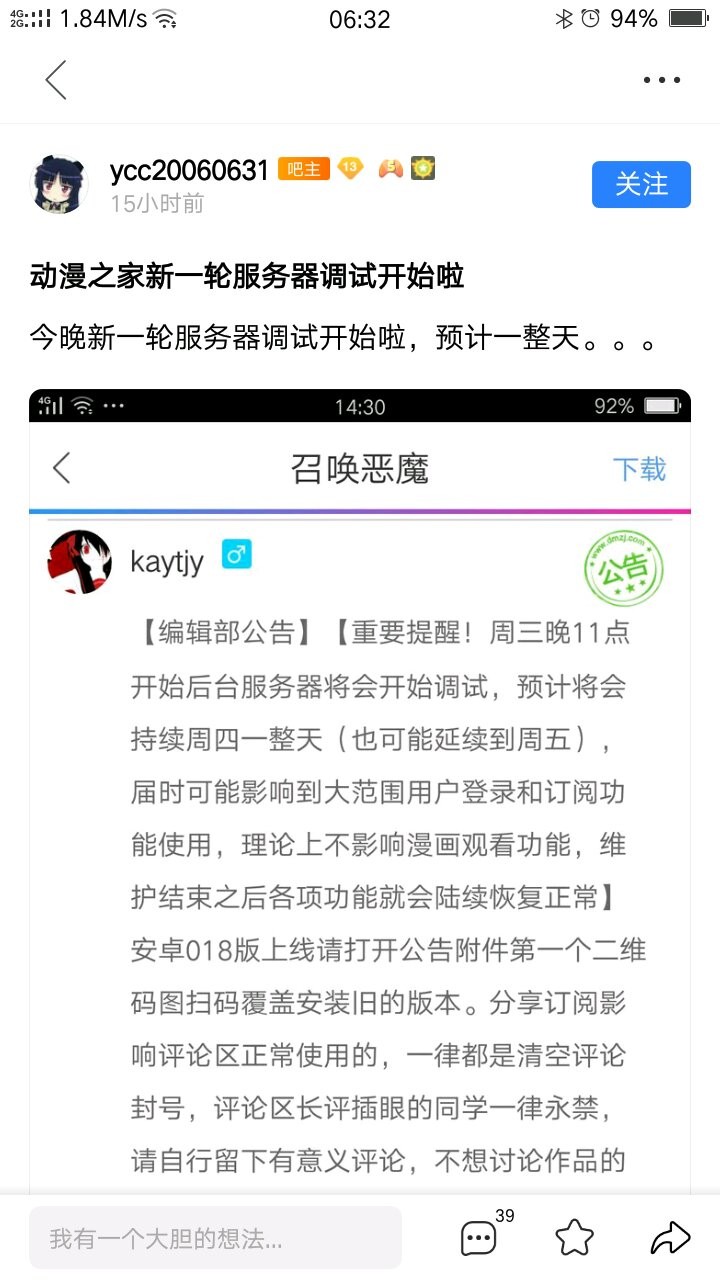Favorite this post with the star icon
The width and height of the screenshot is (720, 1280).
point(575,1238)
